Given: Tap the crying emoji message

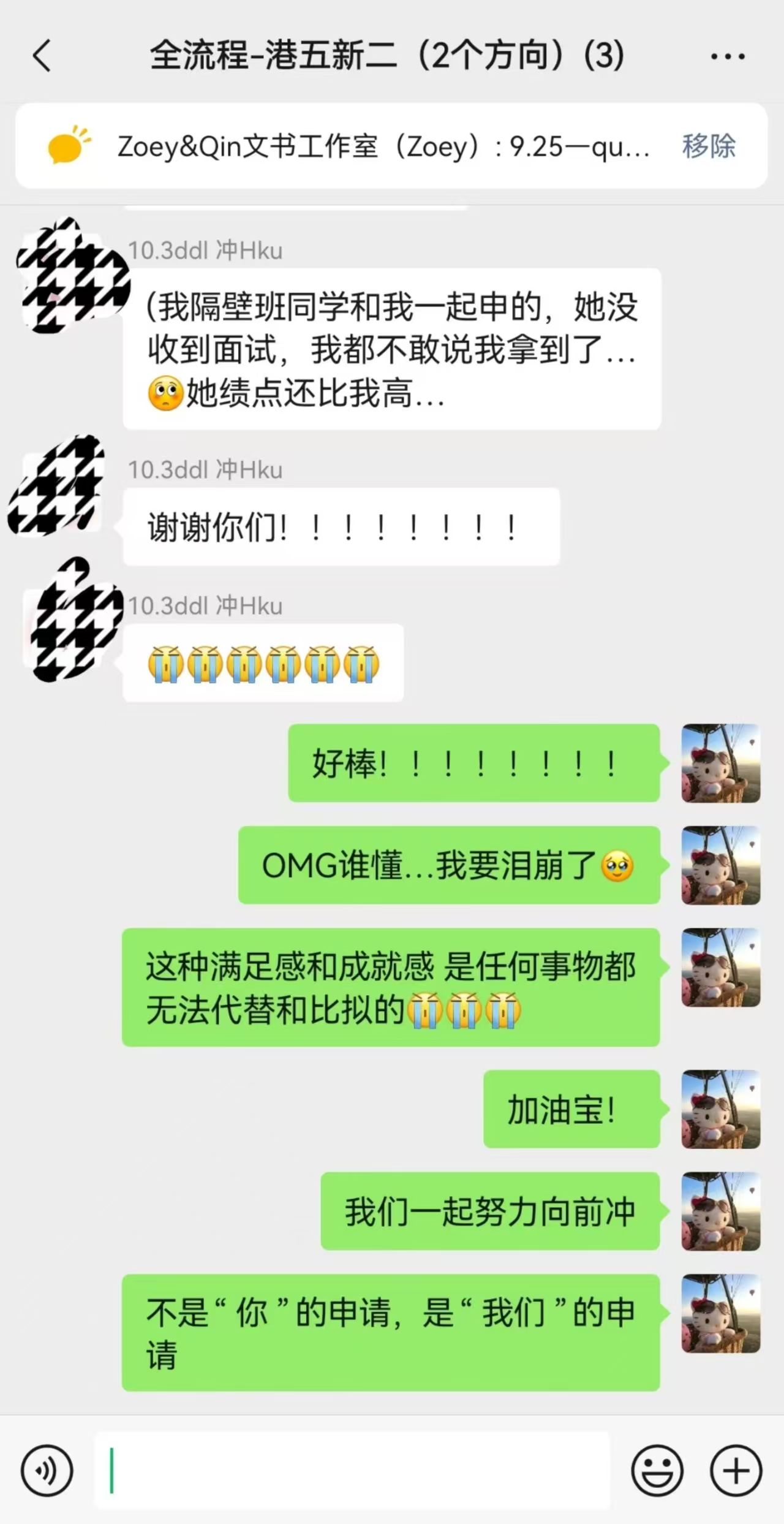Looking at the screenshot, I should coord(263,663).
